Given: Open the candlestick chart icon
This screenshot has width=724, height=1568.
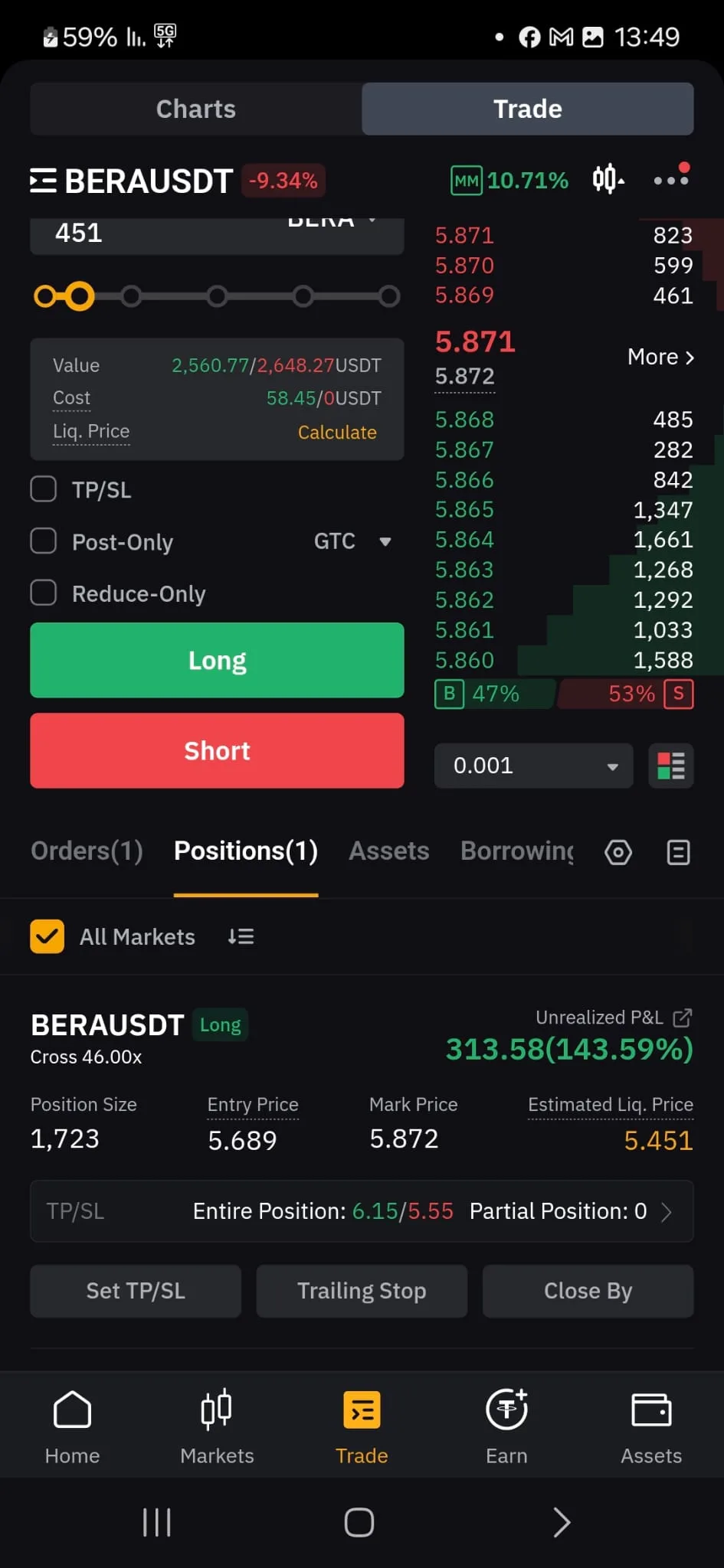Looking at the screenshot, I should [608, 180].
